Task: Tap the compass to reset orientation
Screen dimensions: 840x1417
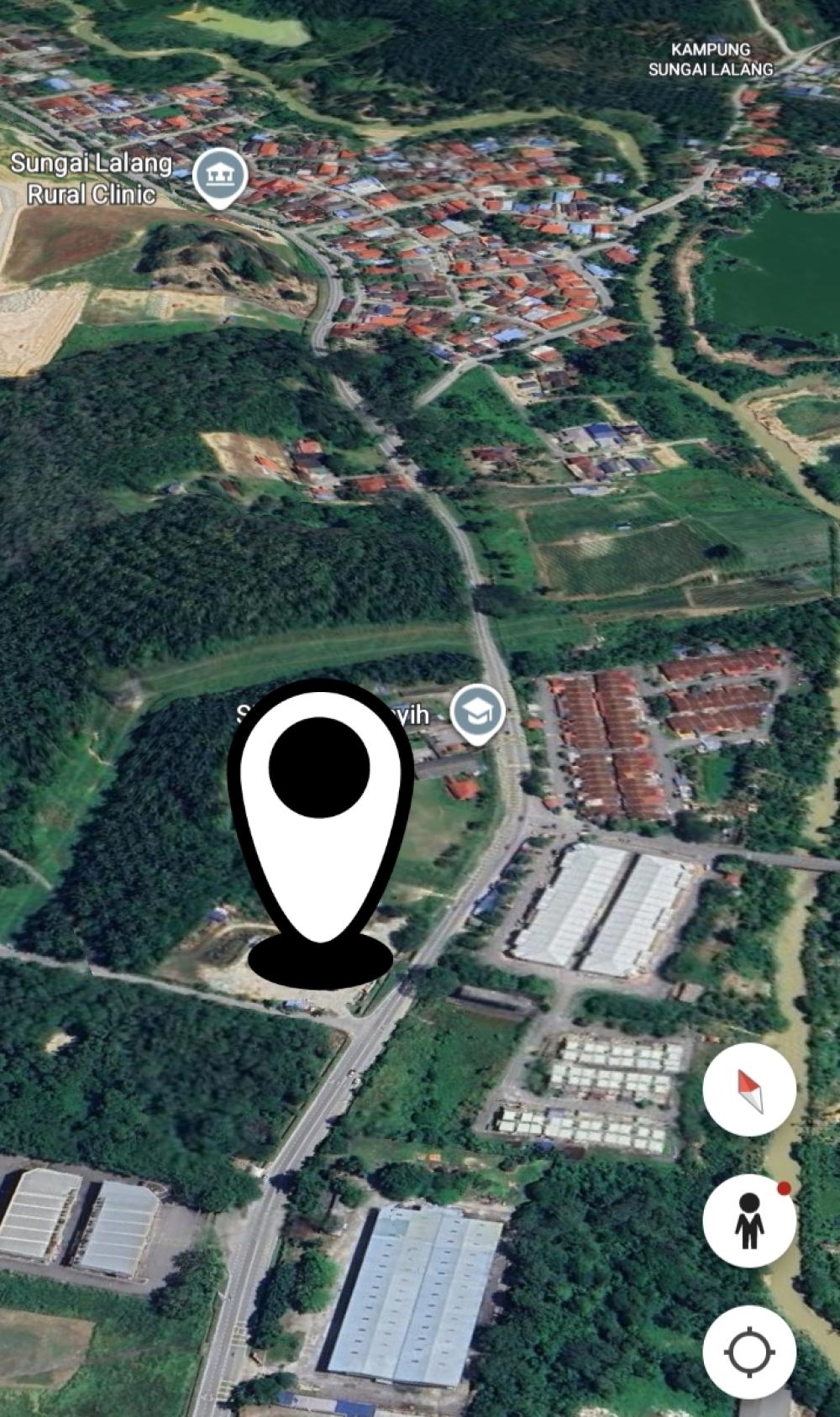Action: click(x=749, y=1089)
